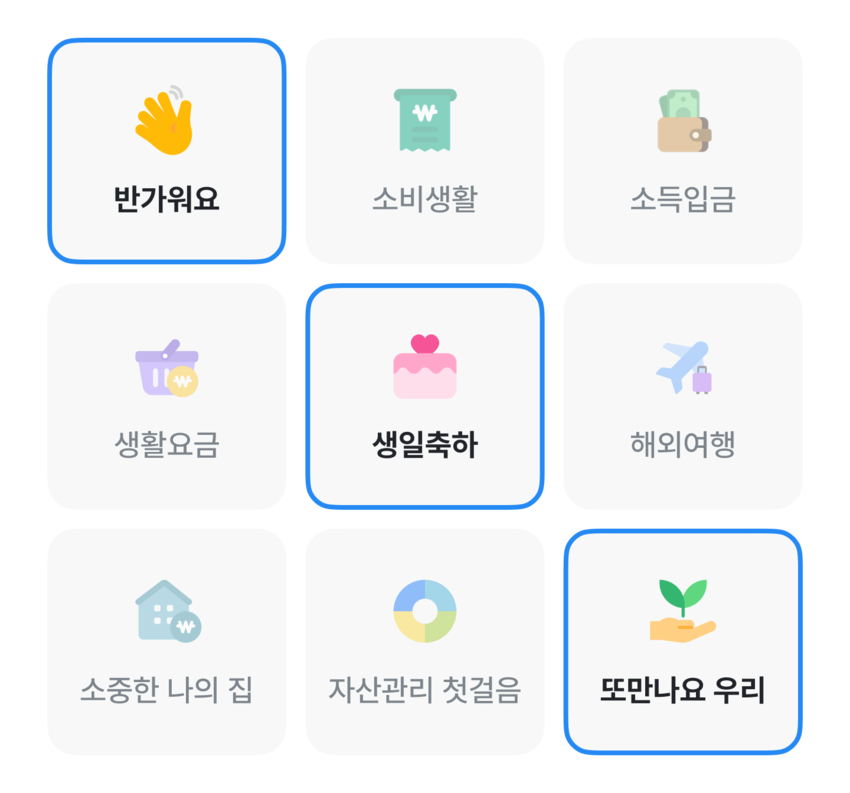The image size is (850, 793).
Task: Choose the 자산관리 첫걸음 tile
Action: coord(424,641)
